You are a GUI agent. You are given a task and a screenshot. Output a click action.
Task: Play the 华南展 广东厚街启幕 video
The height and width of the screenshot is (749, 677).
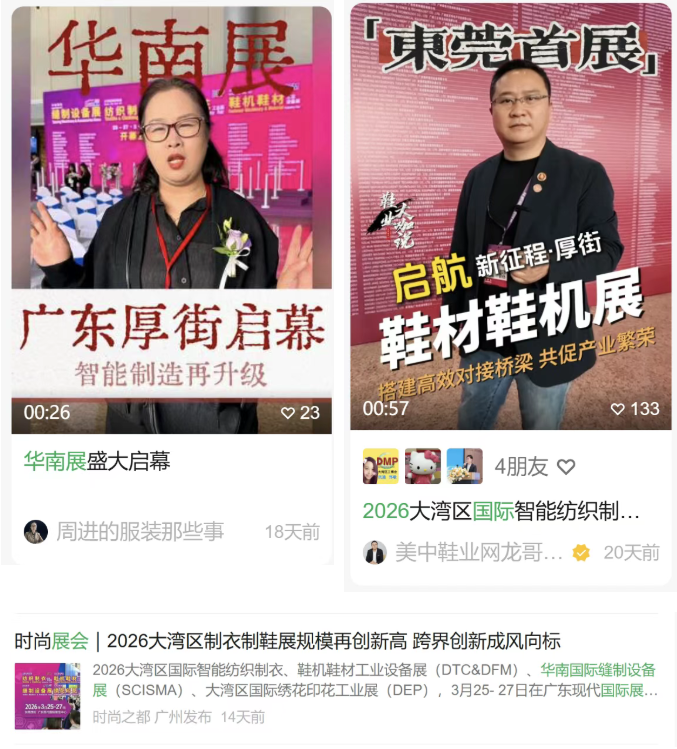coord(171,220)
